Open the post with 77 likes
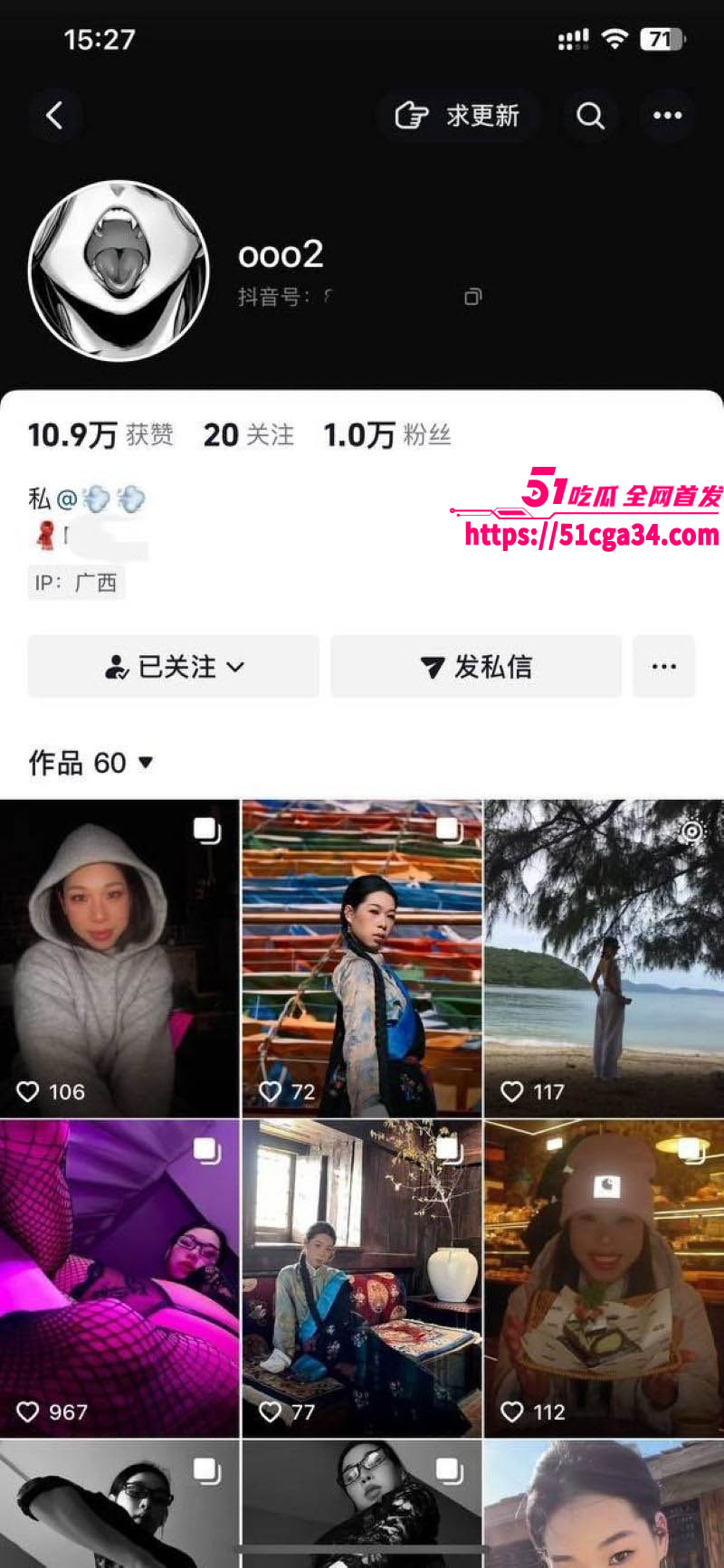 pyautogui.click(x=362, y=1278)
